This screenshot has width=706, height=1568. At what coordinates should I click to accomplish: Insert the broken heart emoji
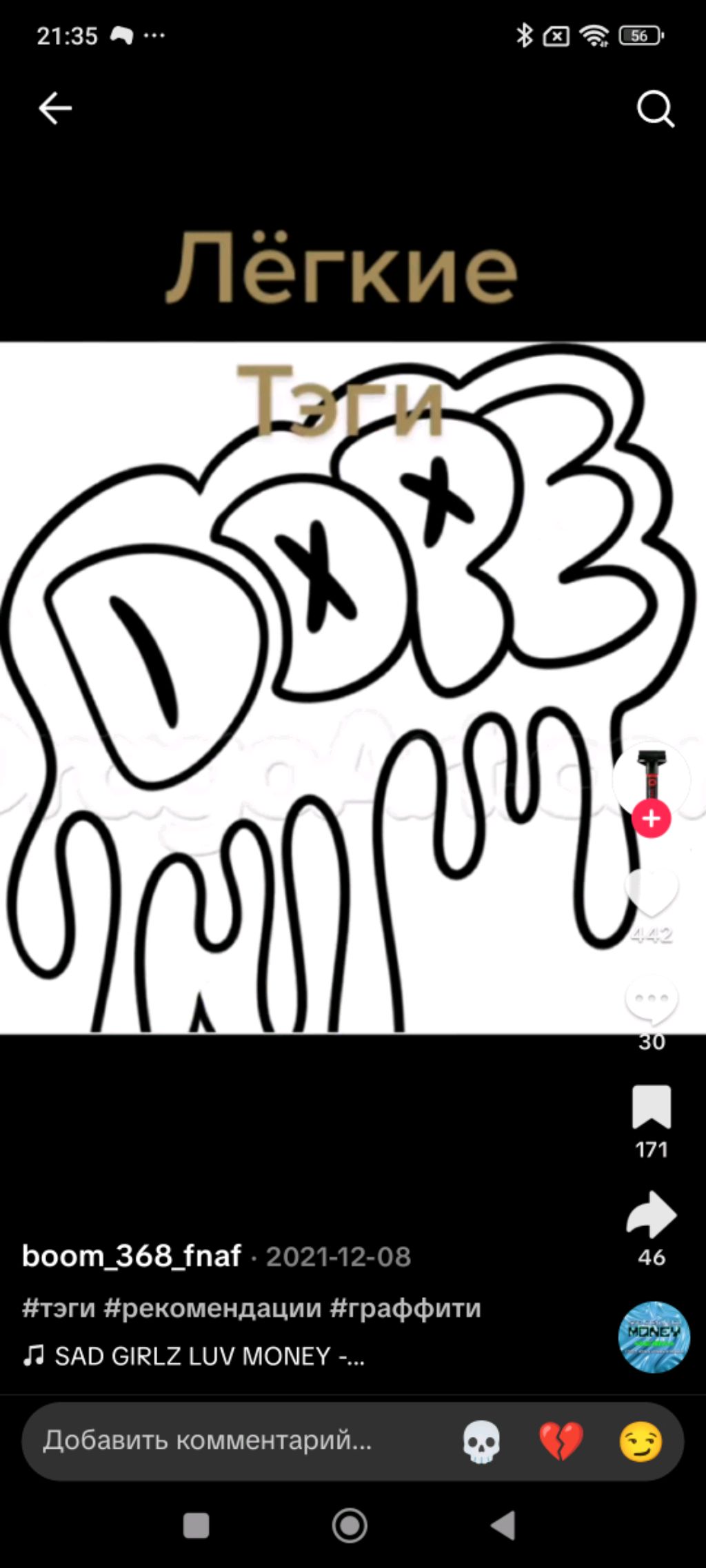(x=561, y=1441)
